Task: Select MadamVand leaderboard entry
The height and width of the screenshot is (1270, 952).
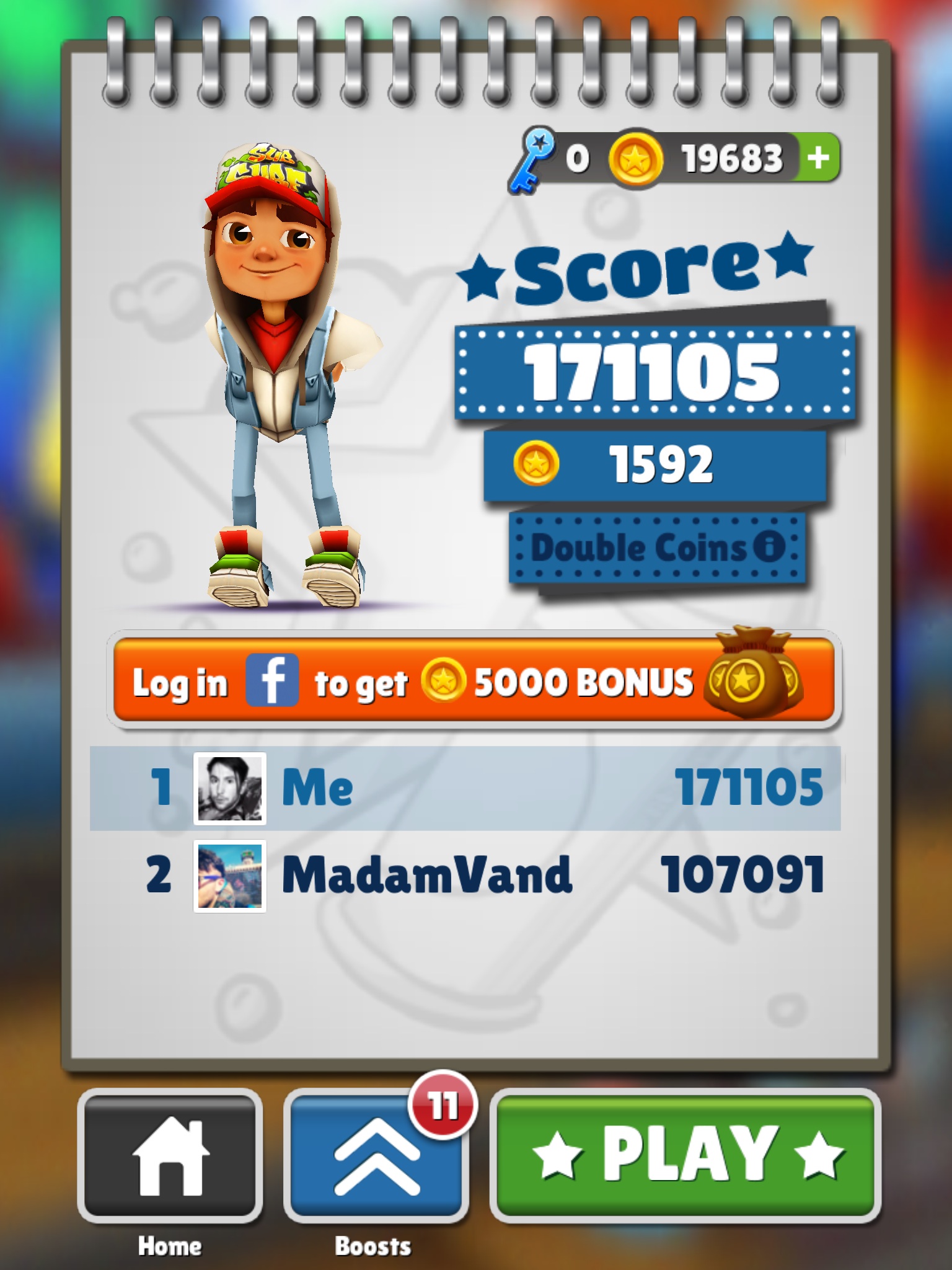Action: (x=465, y=876)
